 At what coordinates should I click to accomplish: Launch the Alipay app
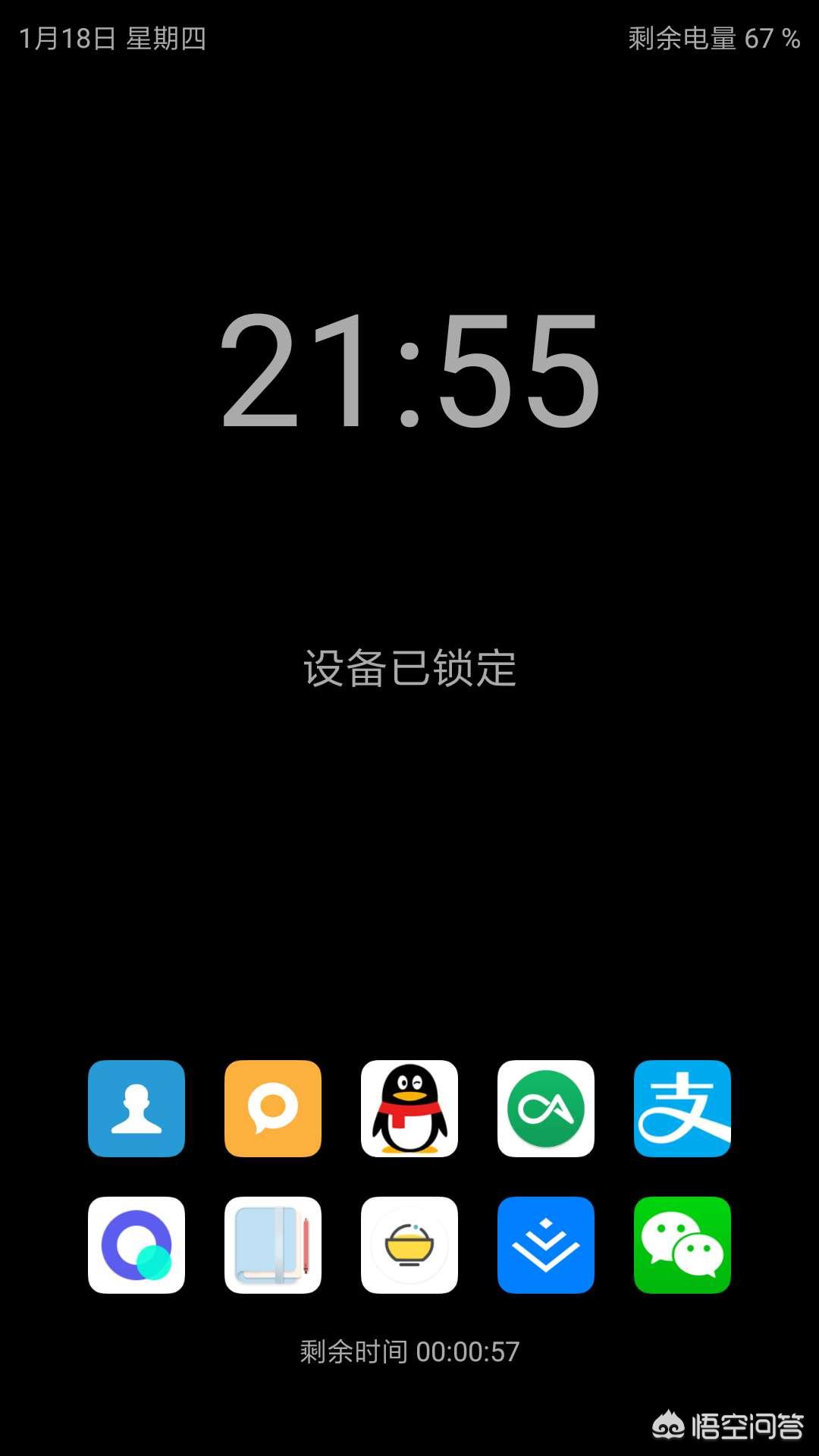(682, 1108)
